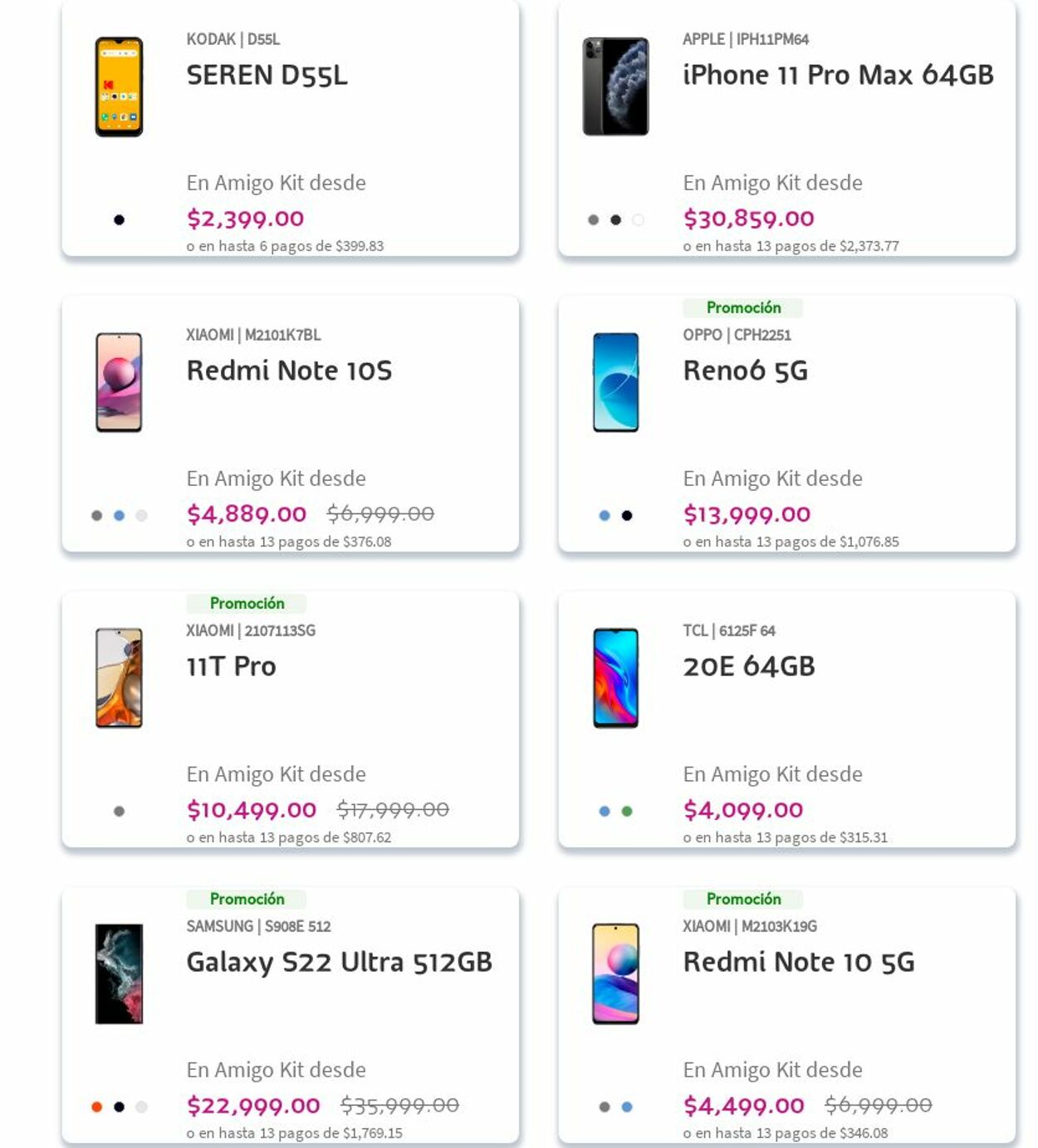Pick the blue color for Redmi Note 10 5G
This screenshot has width=1038, height=1148.
pyautogui.click(x=627, y=1107)
